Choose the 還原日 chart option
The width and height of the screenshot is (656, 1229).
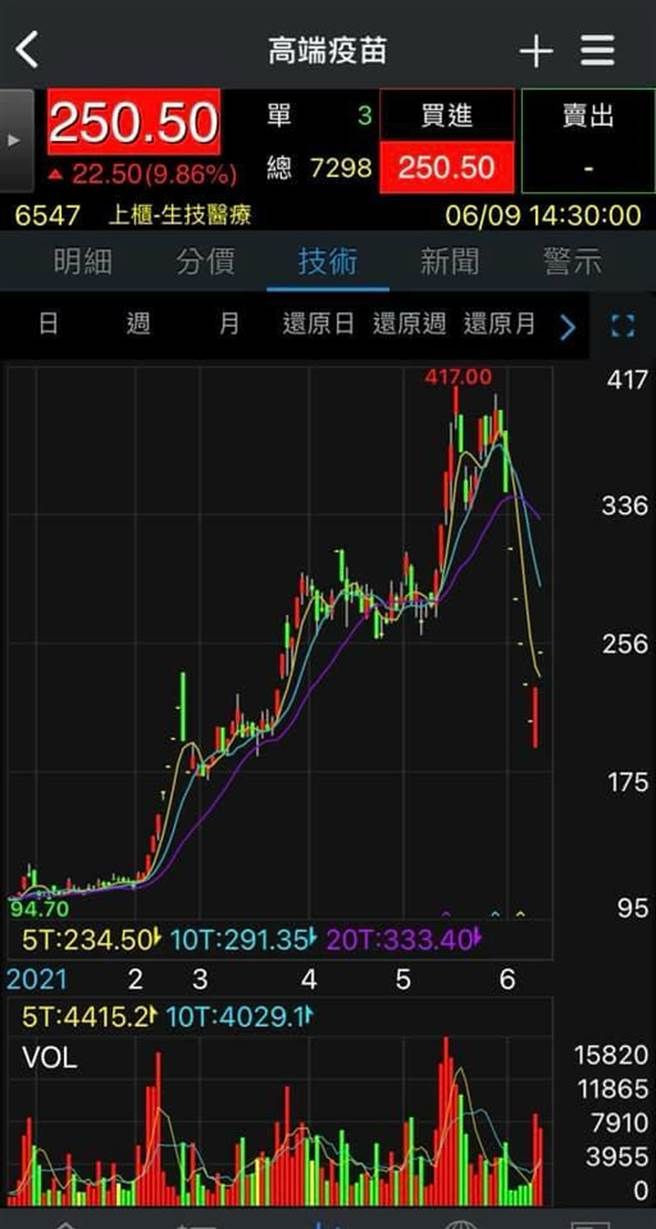pyautogui.click(x=319, y=324)
